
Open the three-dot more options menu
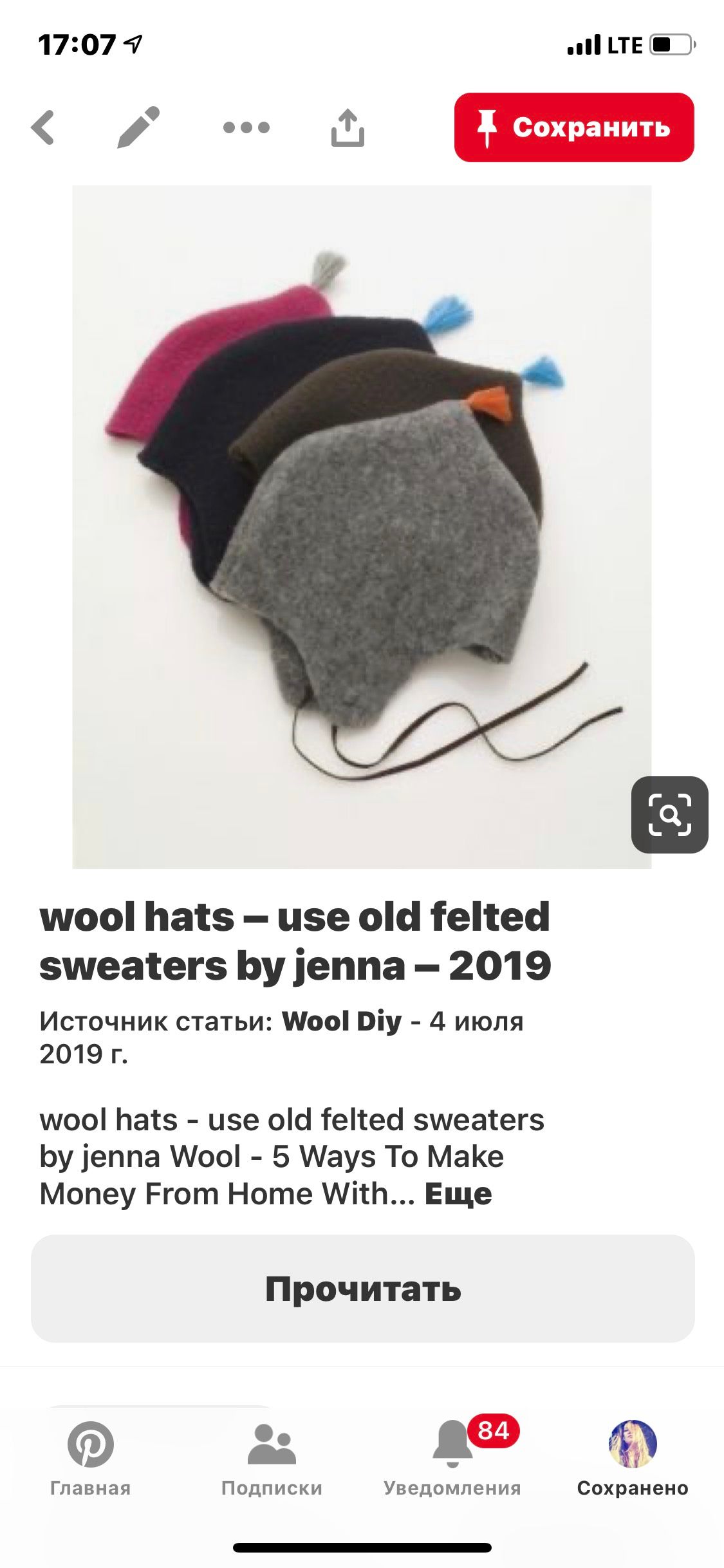(246, 127)
